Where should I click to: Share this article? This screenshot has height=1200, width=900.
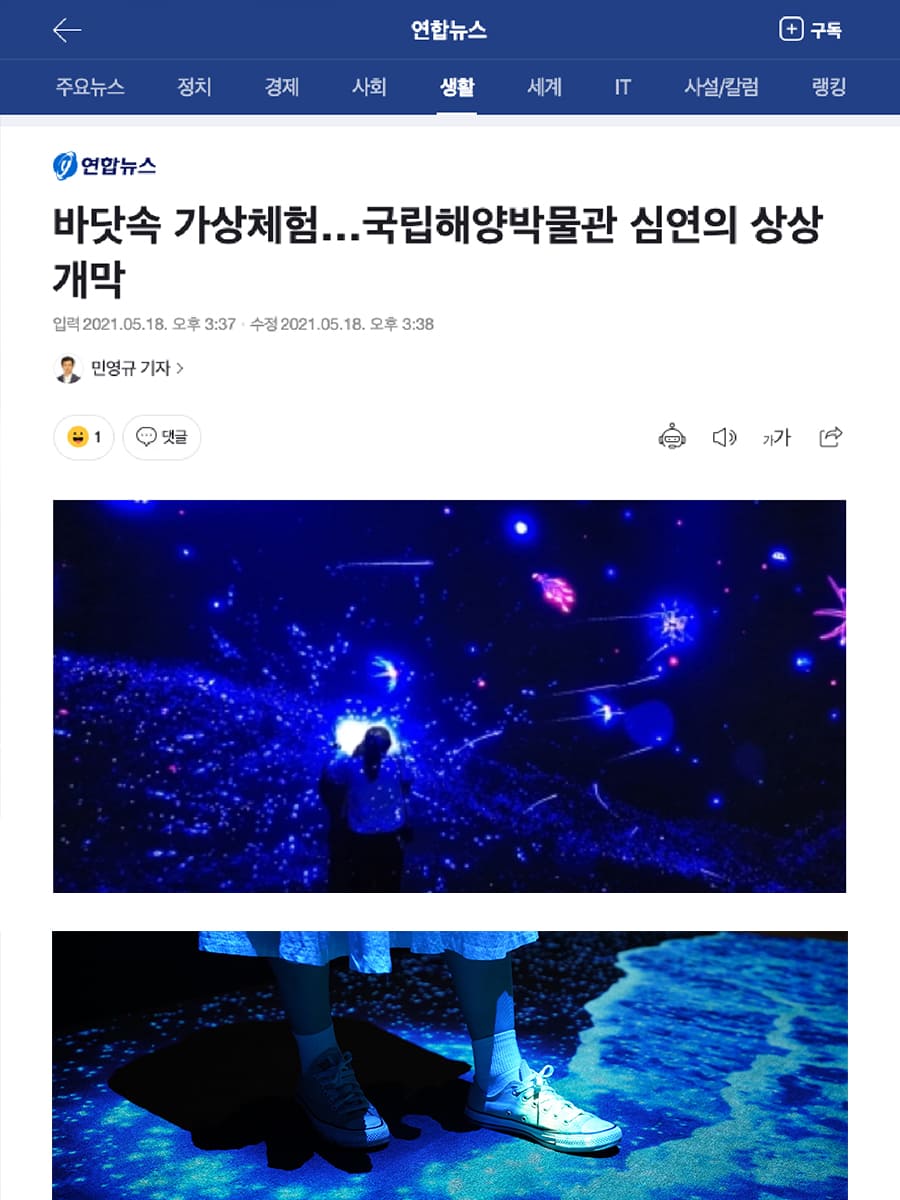pos(830,437)
